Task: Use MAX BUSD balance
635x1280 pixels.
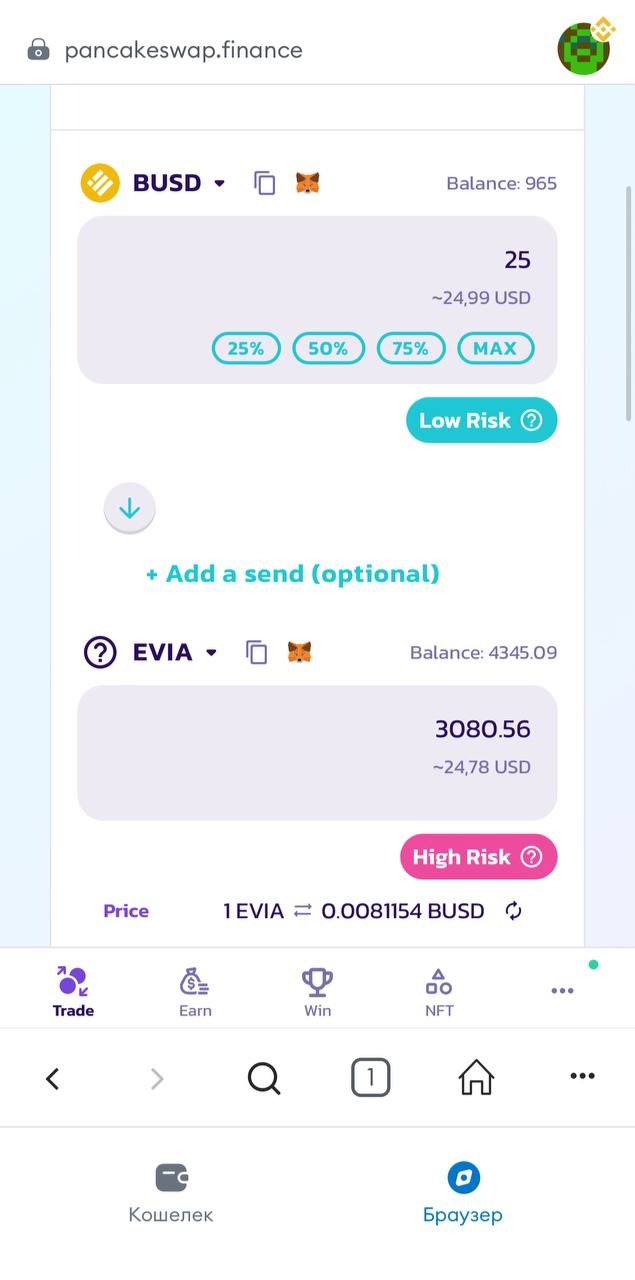Action: point(495,349)
